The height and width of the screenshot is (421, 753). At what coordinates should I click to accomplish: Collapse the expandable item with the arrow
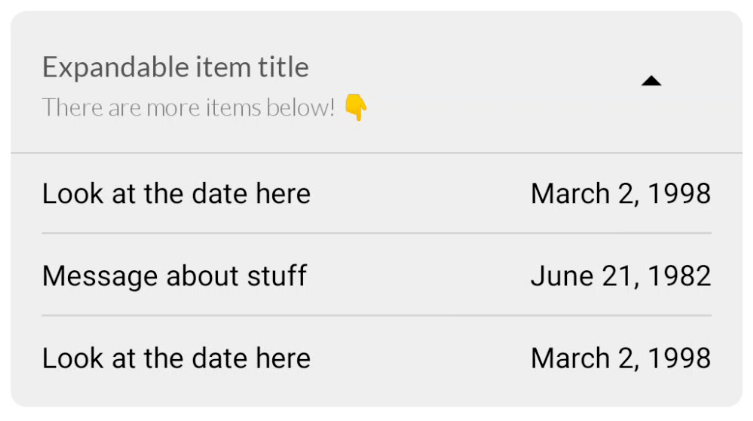coord(651,82)
